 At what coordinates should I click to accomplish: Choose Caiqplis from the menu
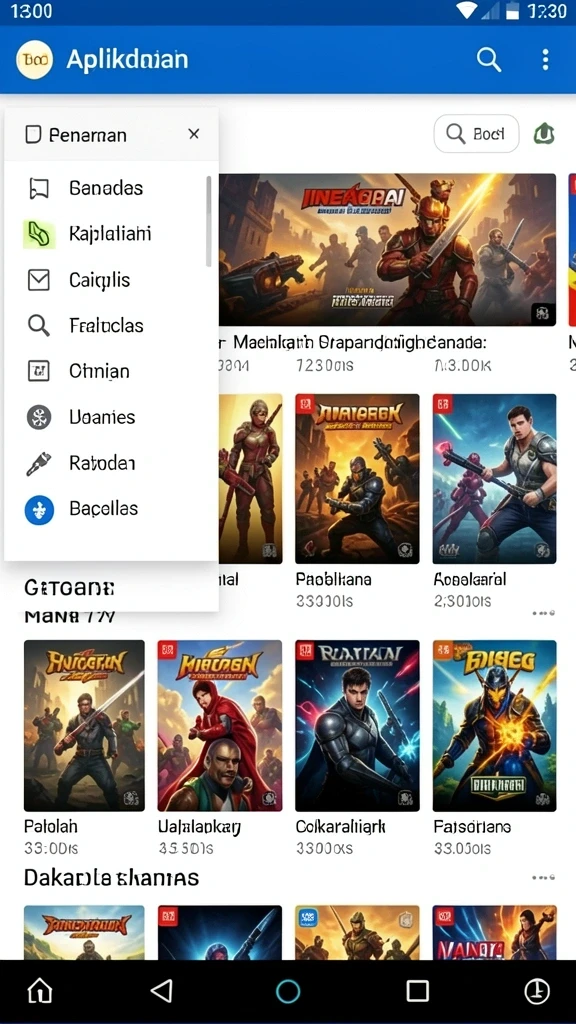pos(111,280)
